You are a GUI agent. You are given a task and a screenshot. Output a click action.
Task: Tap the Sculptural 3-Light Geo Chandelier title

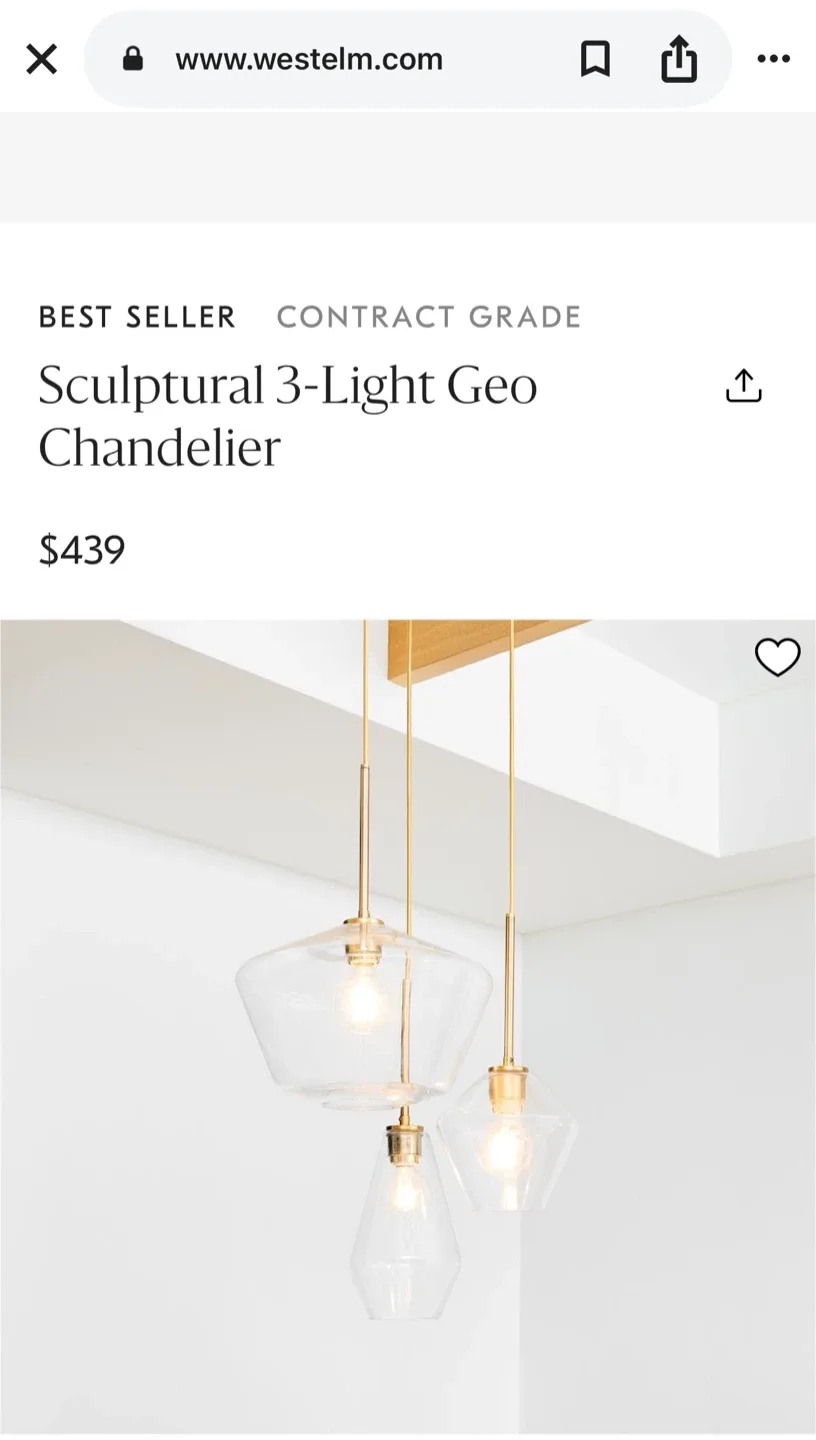287,415
